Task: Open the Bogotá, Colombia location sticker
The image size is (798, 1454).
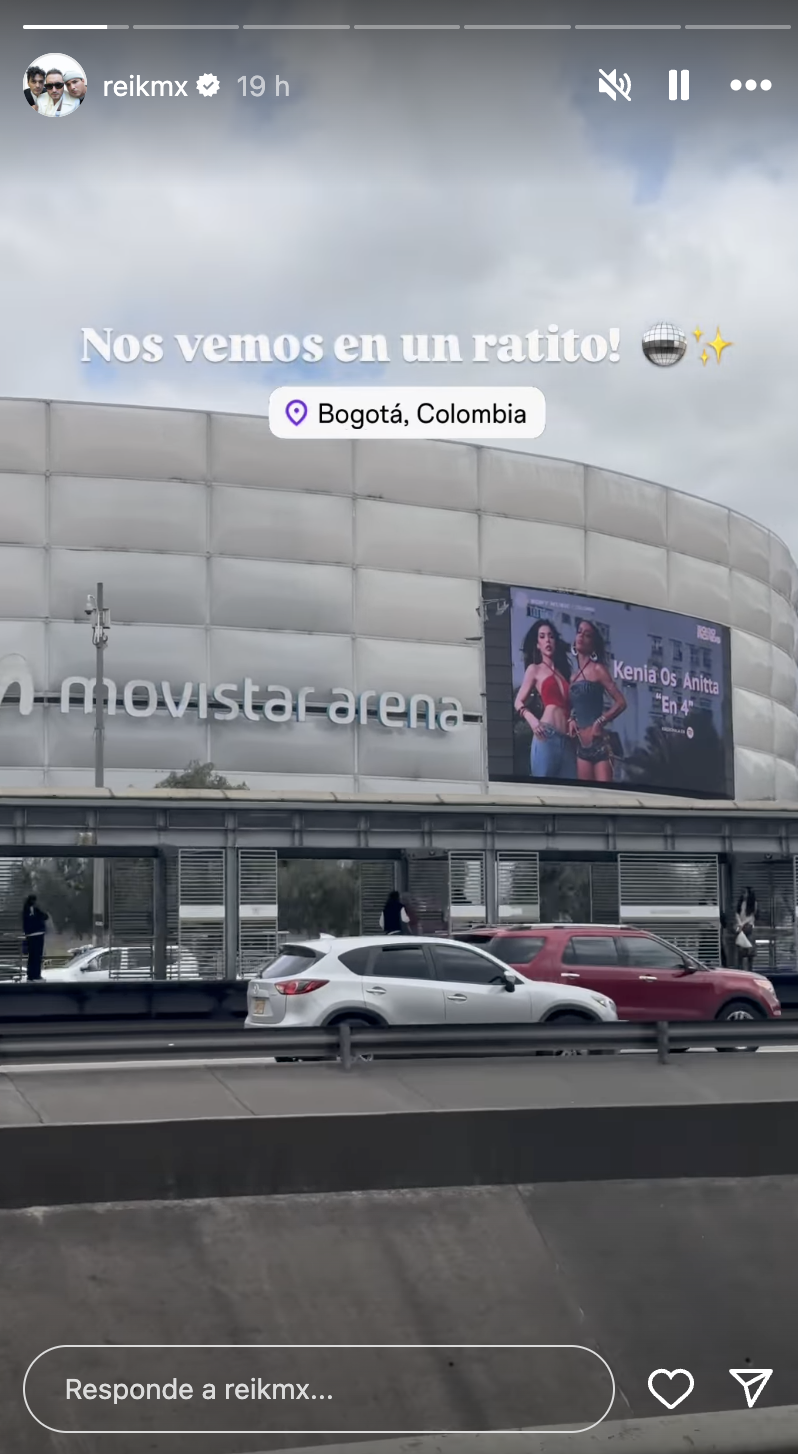Action: coord(407,413)
